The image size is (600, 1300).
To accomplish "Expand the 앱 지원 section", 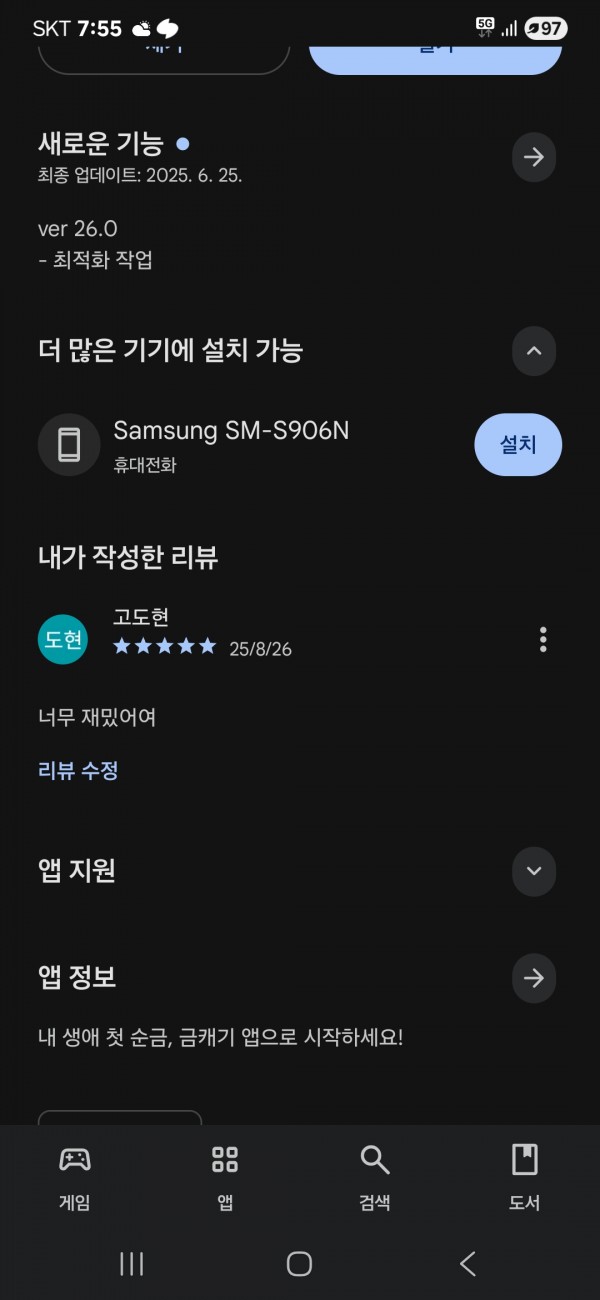I will tap(534, 870).
